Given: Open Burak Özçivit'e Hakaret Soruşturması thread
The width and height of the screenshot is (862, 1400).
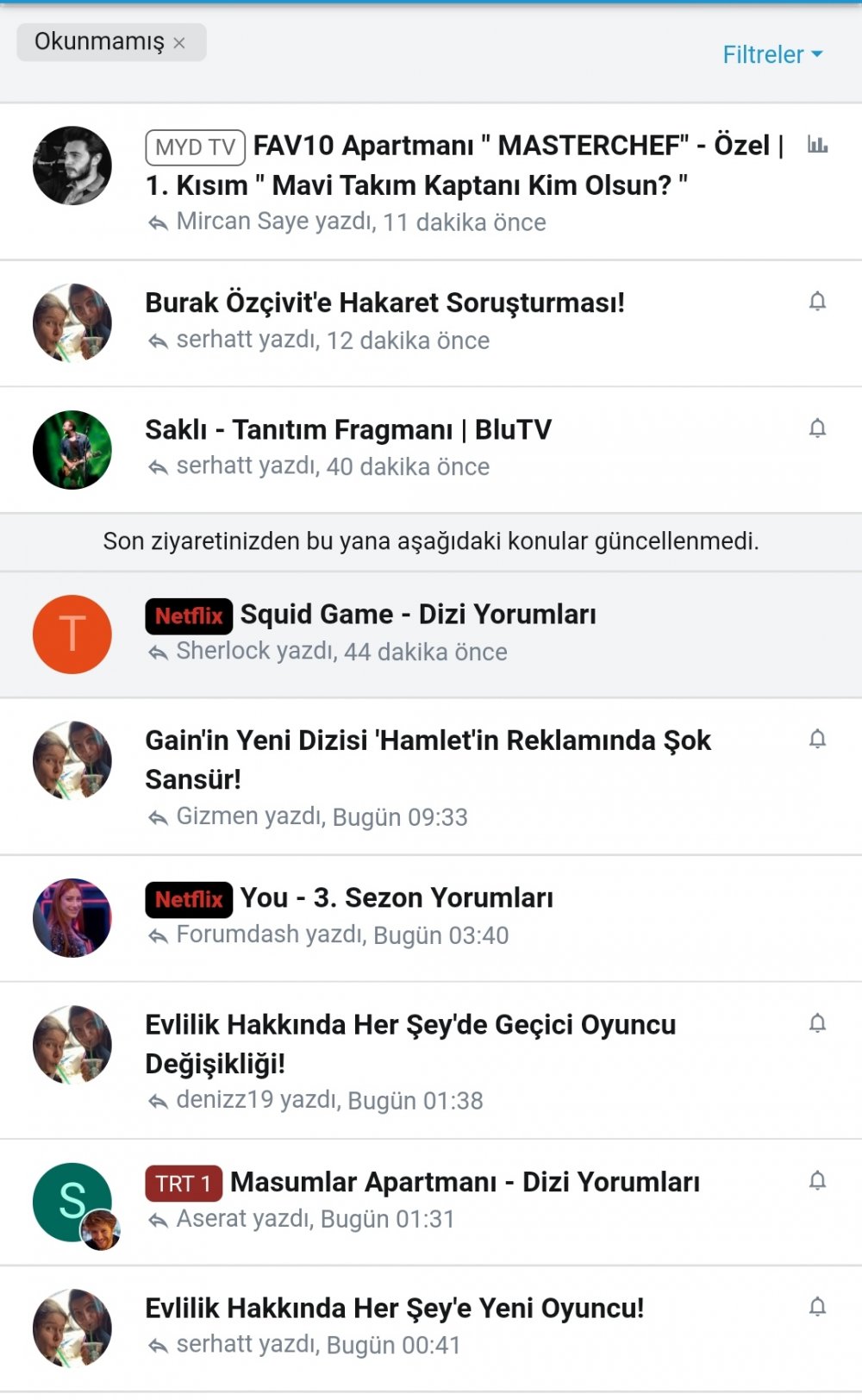Looking at the screenshot, I should pyautogui.click(x=384, y=303).
